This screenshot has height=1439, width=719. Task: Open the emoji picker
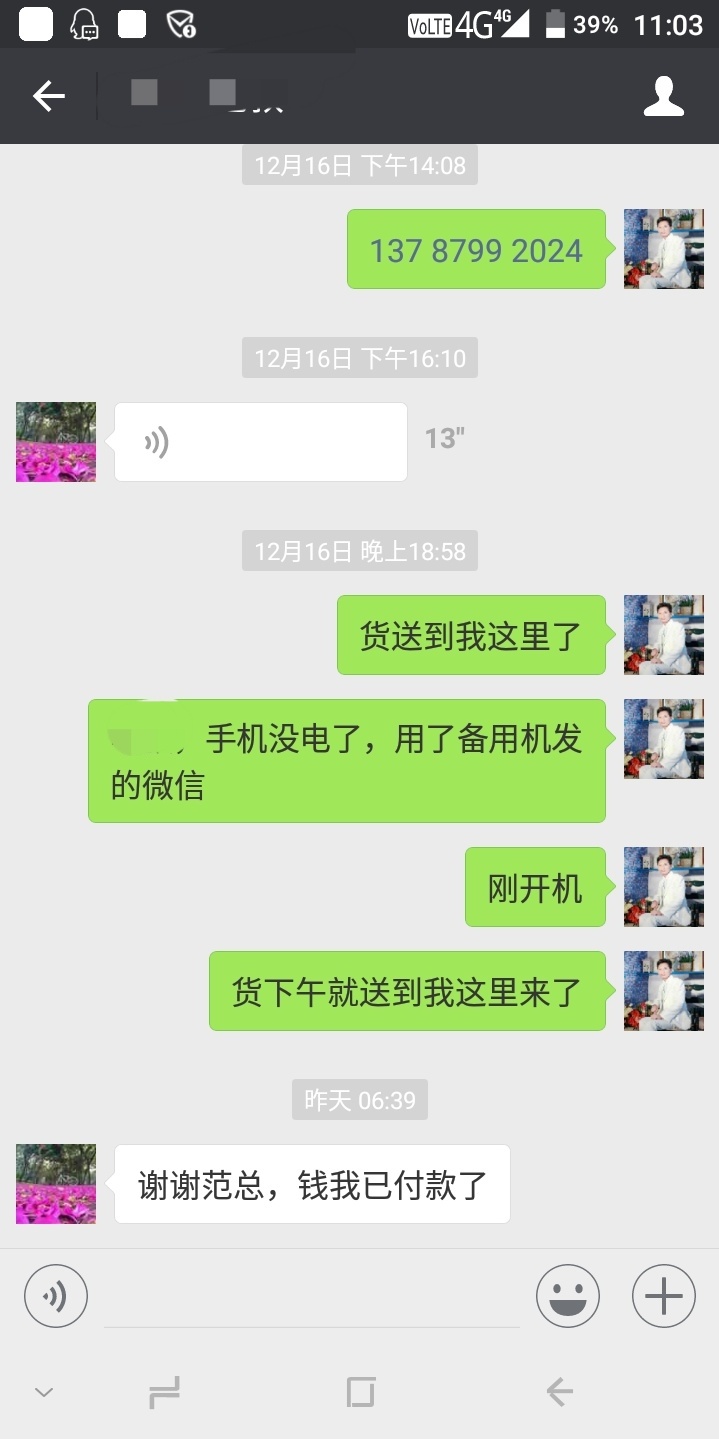pos(567,1296)
